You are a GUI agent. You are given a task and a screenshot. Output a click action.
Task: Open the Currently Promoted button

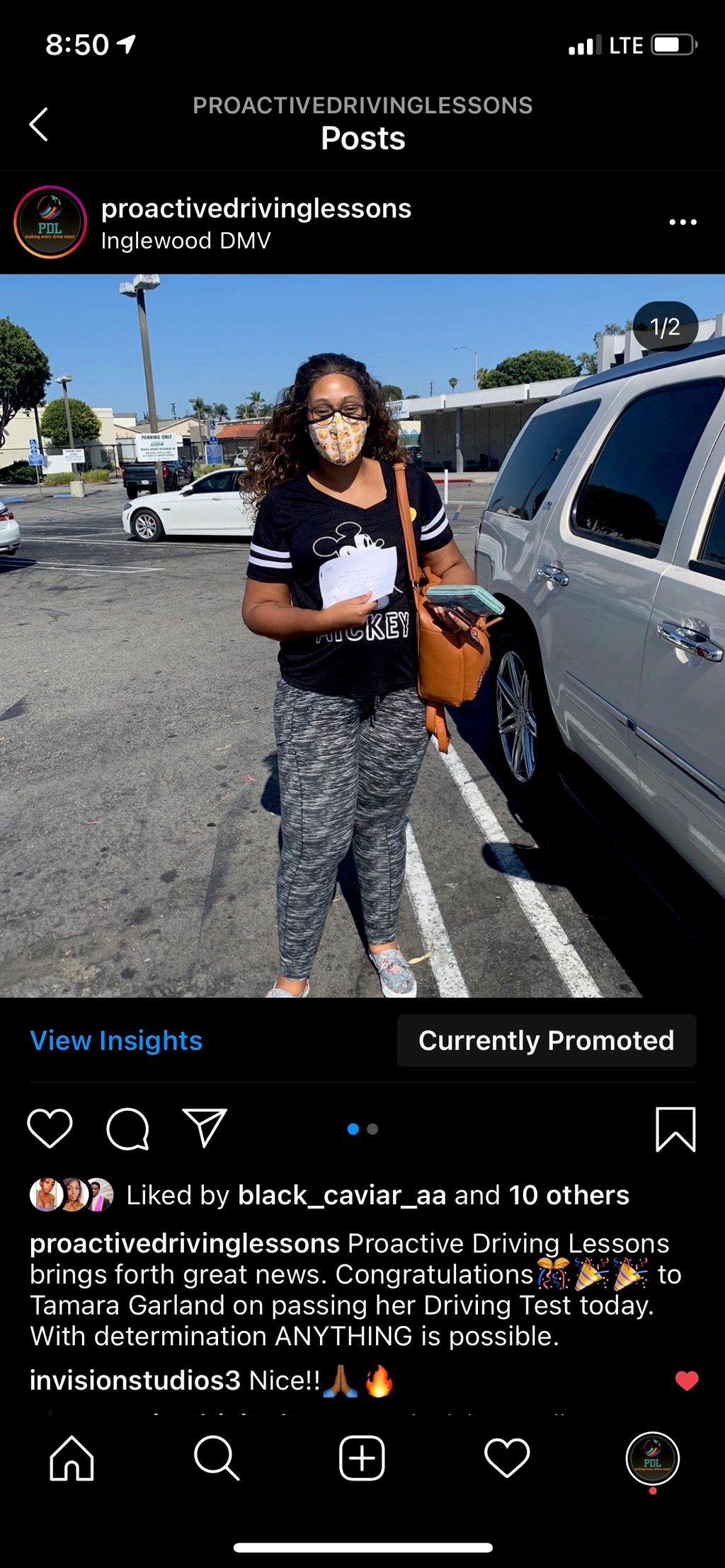(x=546, y=1040)
